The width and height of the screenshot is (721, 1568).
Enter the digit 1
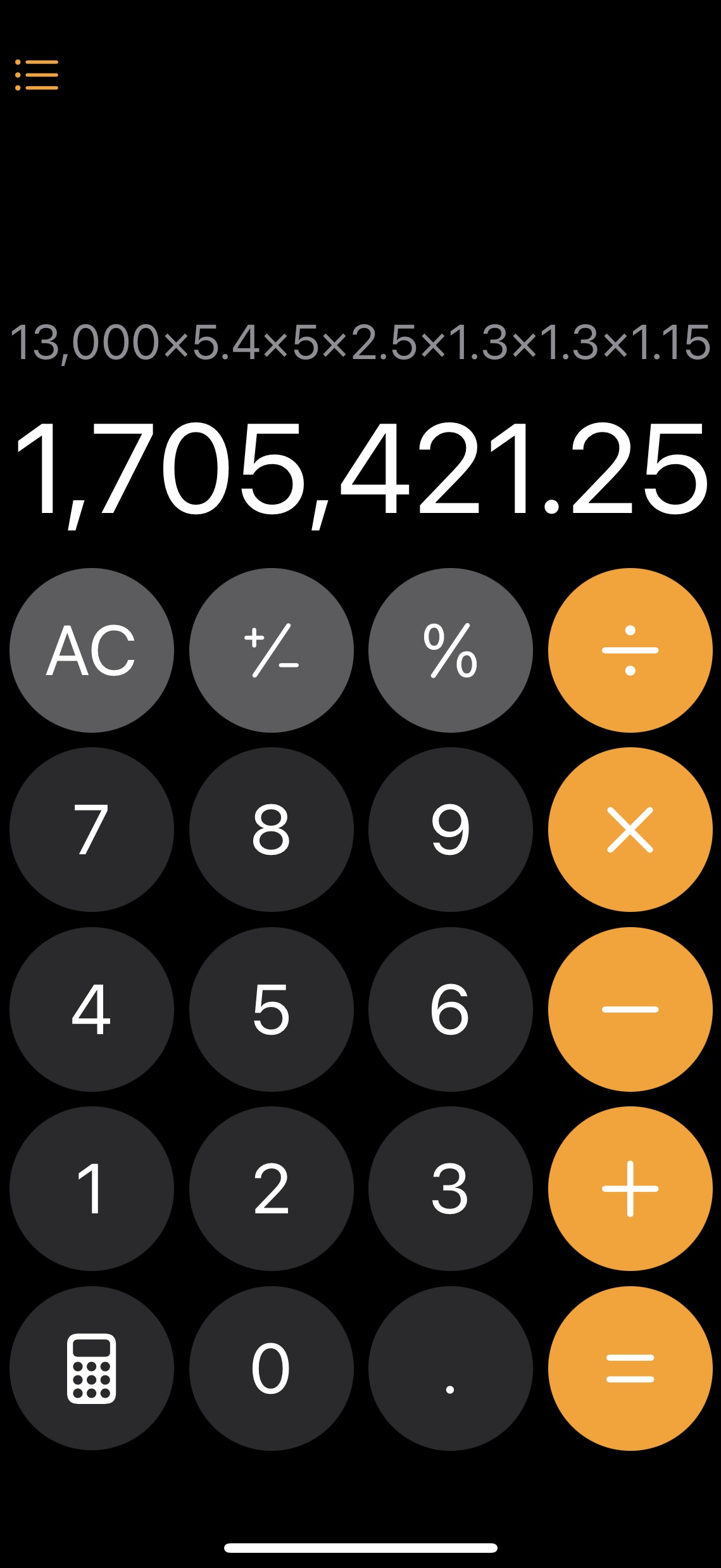pos(92,1189)
